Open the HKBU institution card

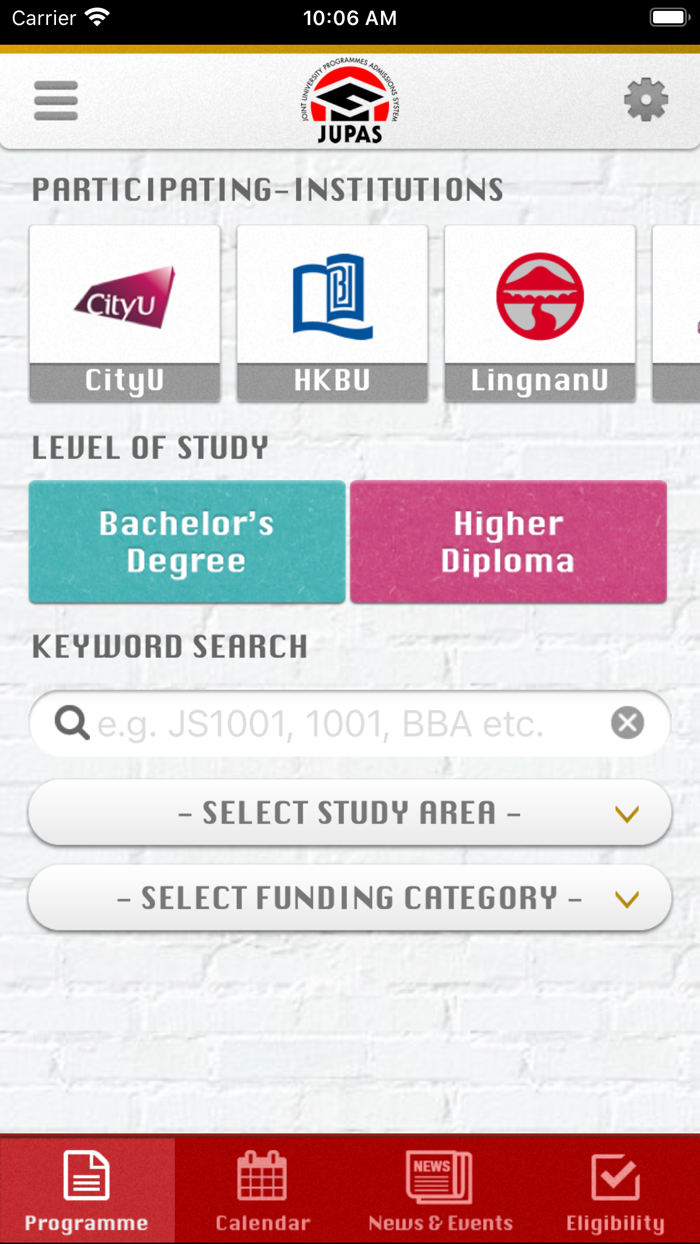(x=332, y=313)
